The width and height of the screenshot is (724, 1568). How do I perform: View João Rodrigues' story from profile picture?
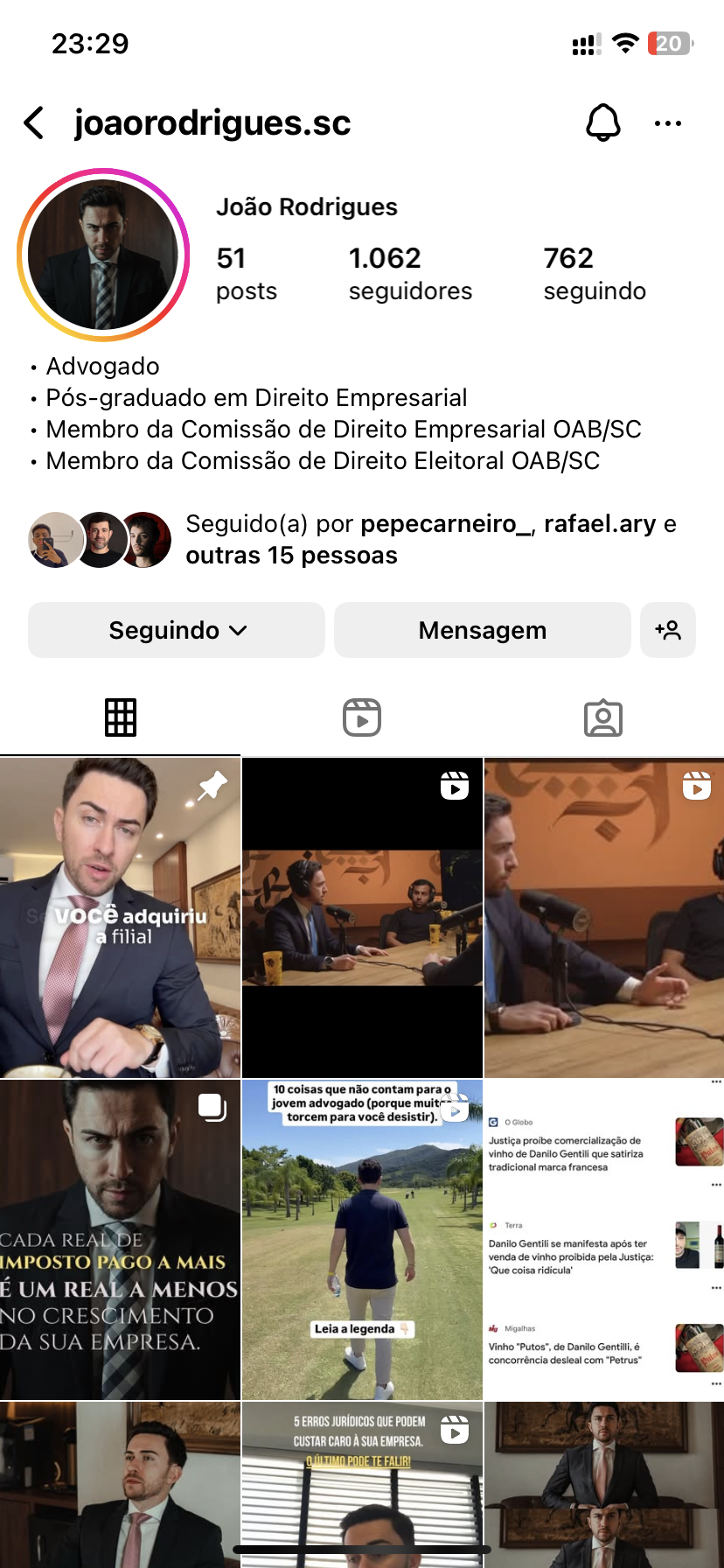(103, 255)
